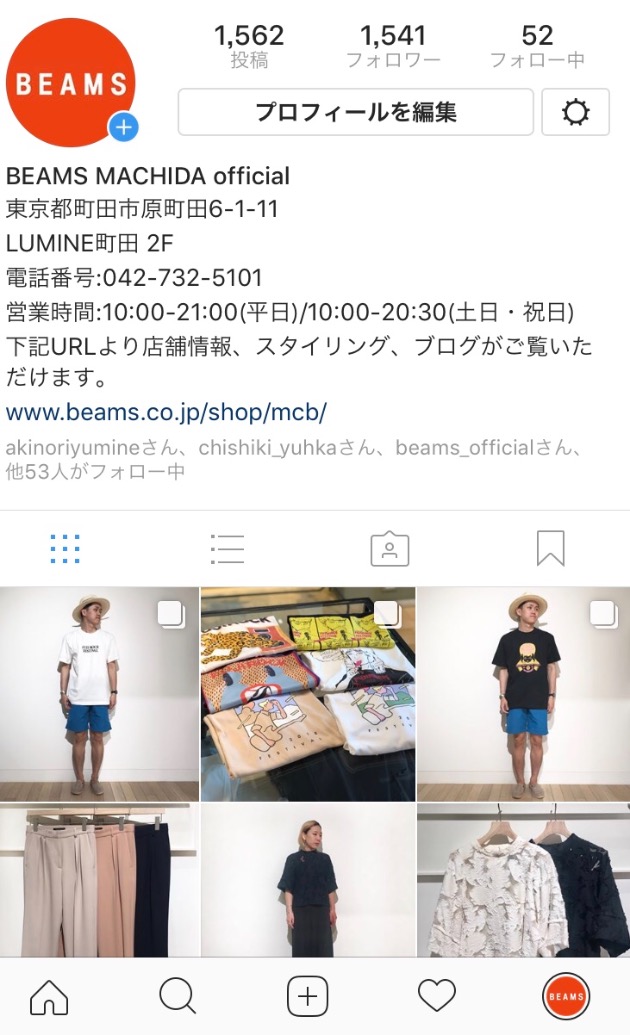Open the hanging trousers post

[99, 880]
